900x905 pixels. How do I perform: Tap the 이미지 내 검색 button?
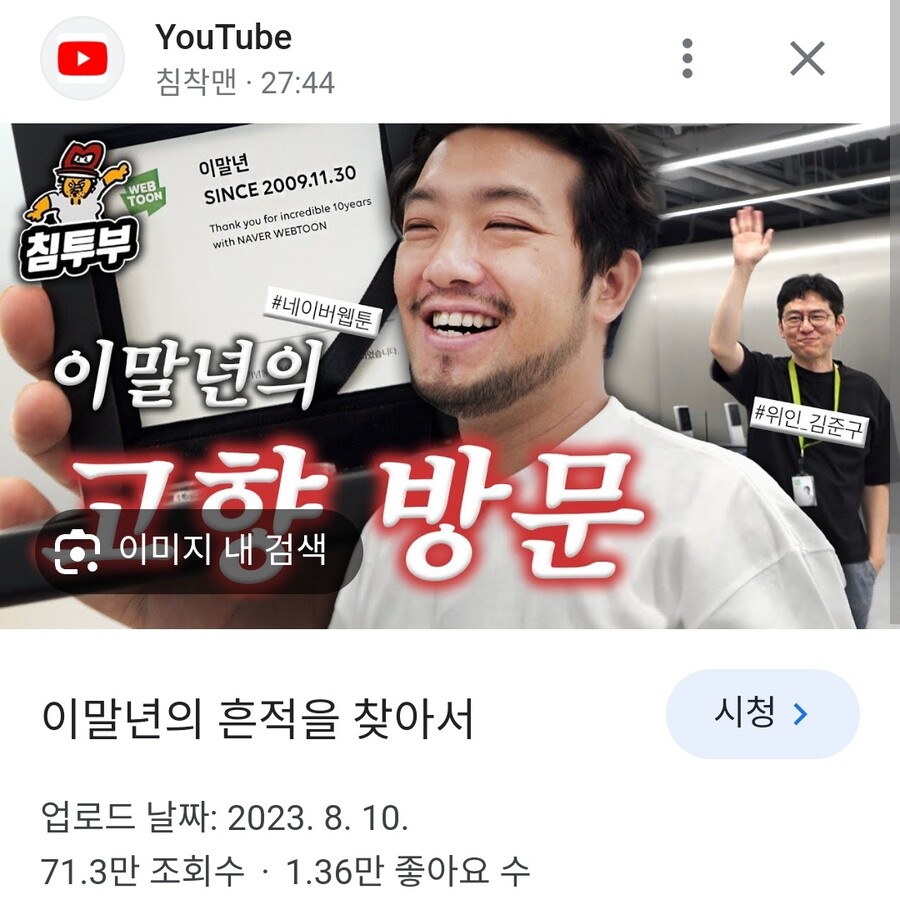(198, 551)
